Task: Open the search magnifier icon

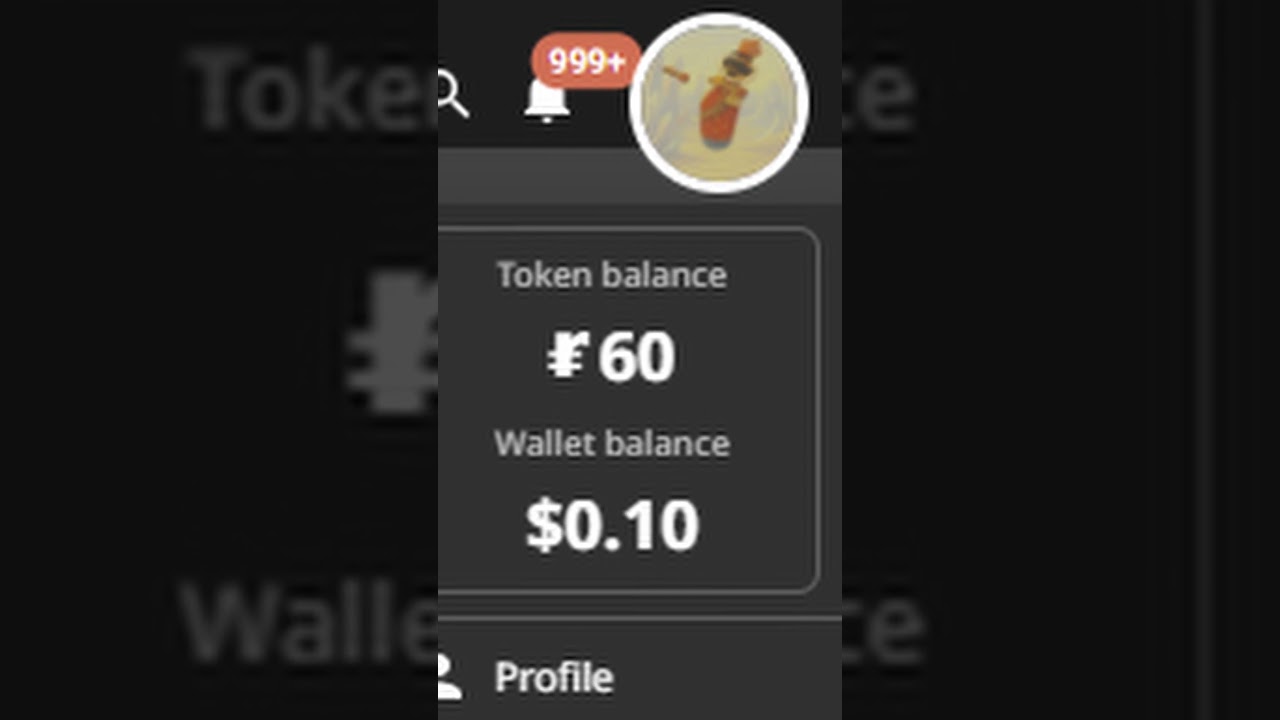Action: 453,97
